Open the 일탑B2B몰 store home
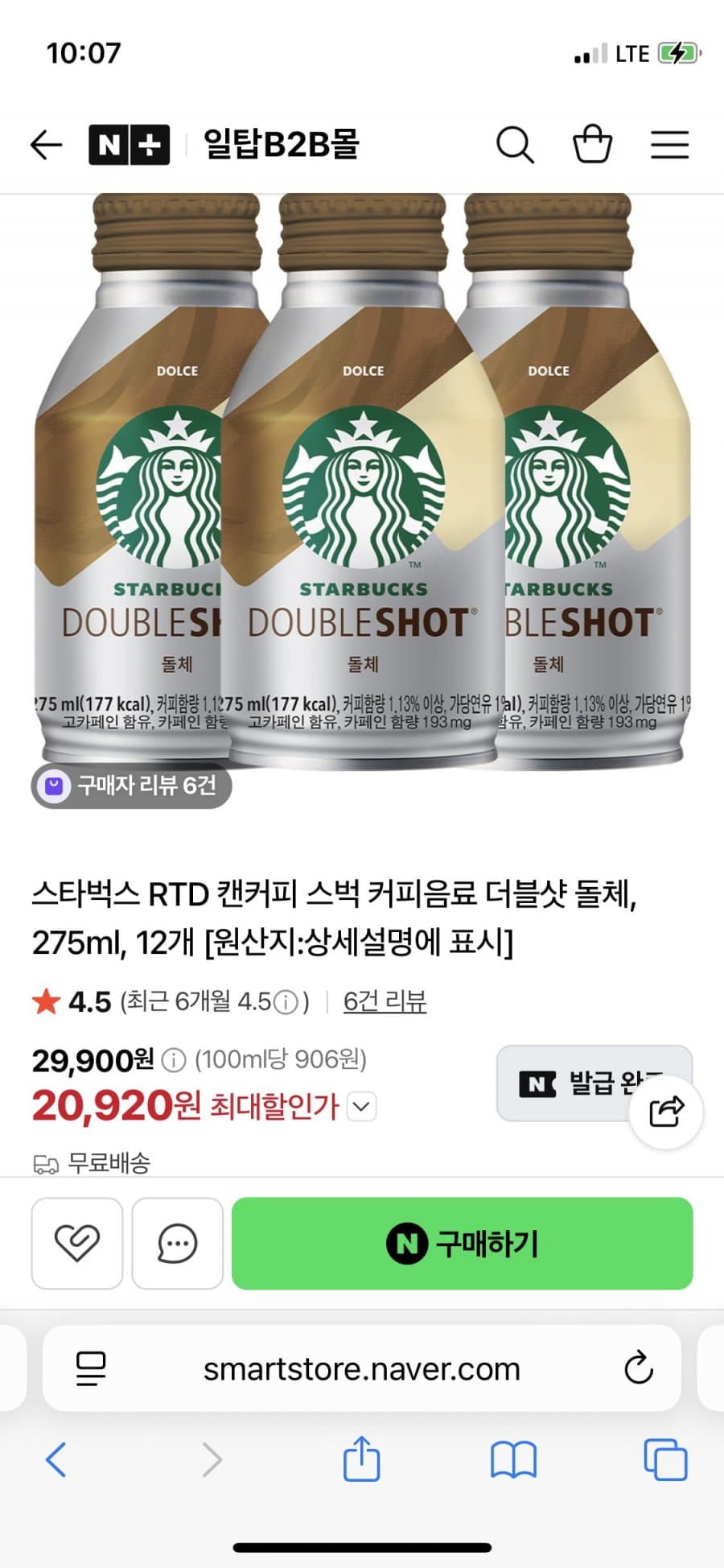The image size is (724, 1568). (x=281, y=144)
